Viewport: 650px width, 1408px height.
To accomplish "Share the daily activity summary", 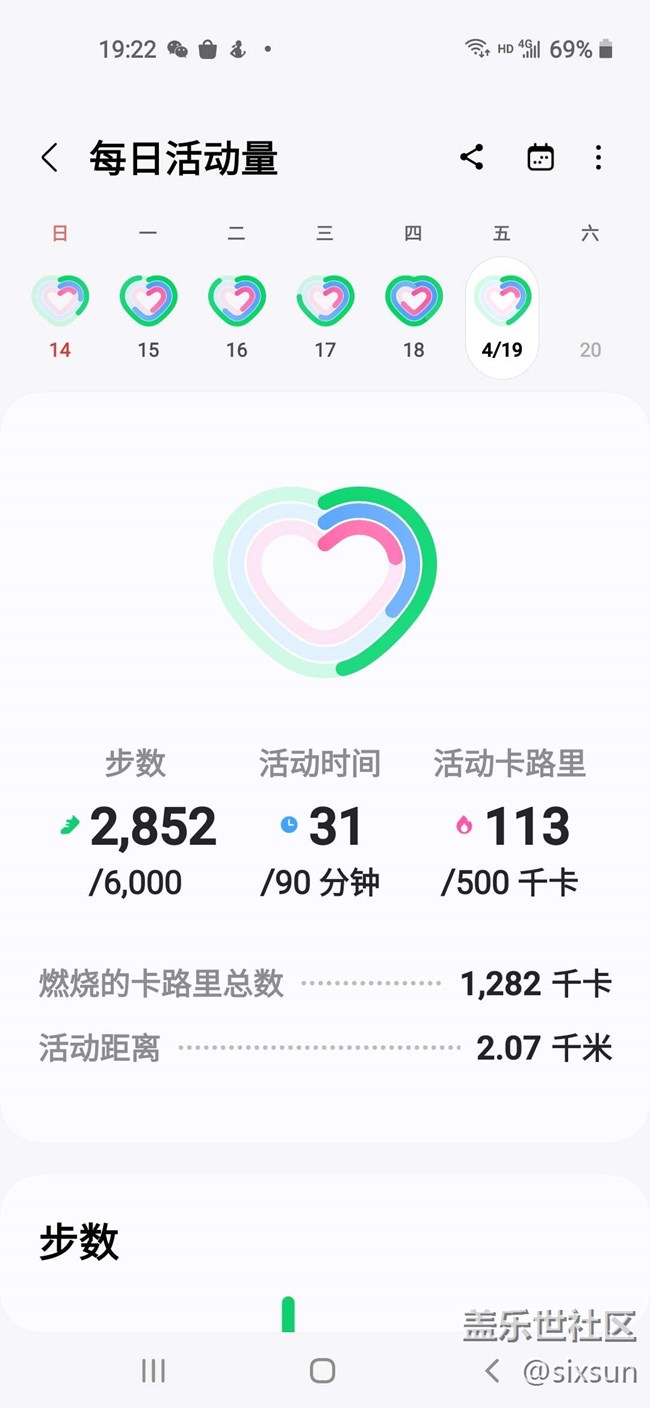I will (472, 157).
